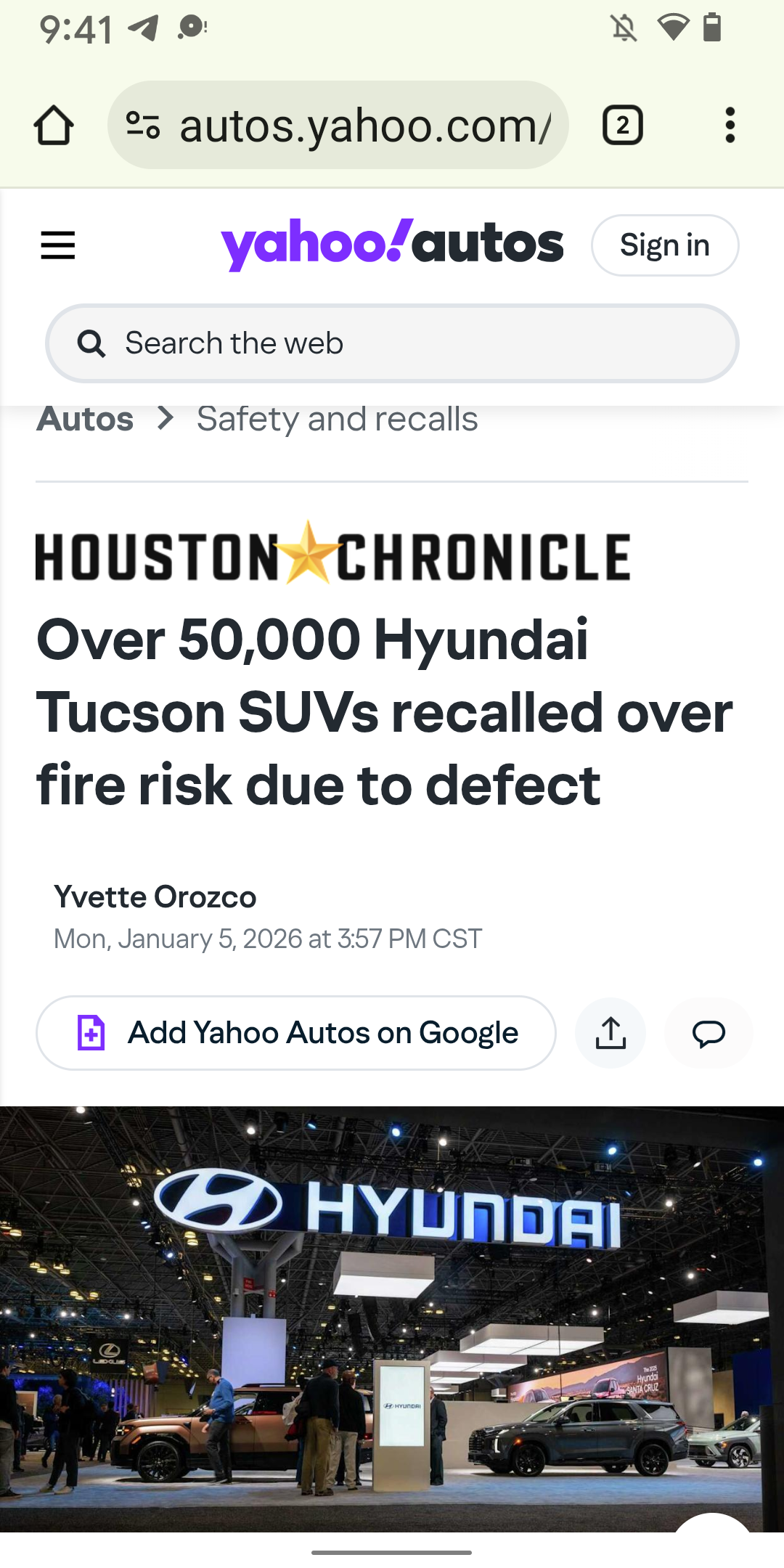Add Yahoo Autos on Google
This screenshot has width=784, height=1568.
coord(296,1032)
